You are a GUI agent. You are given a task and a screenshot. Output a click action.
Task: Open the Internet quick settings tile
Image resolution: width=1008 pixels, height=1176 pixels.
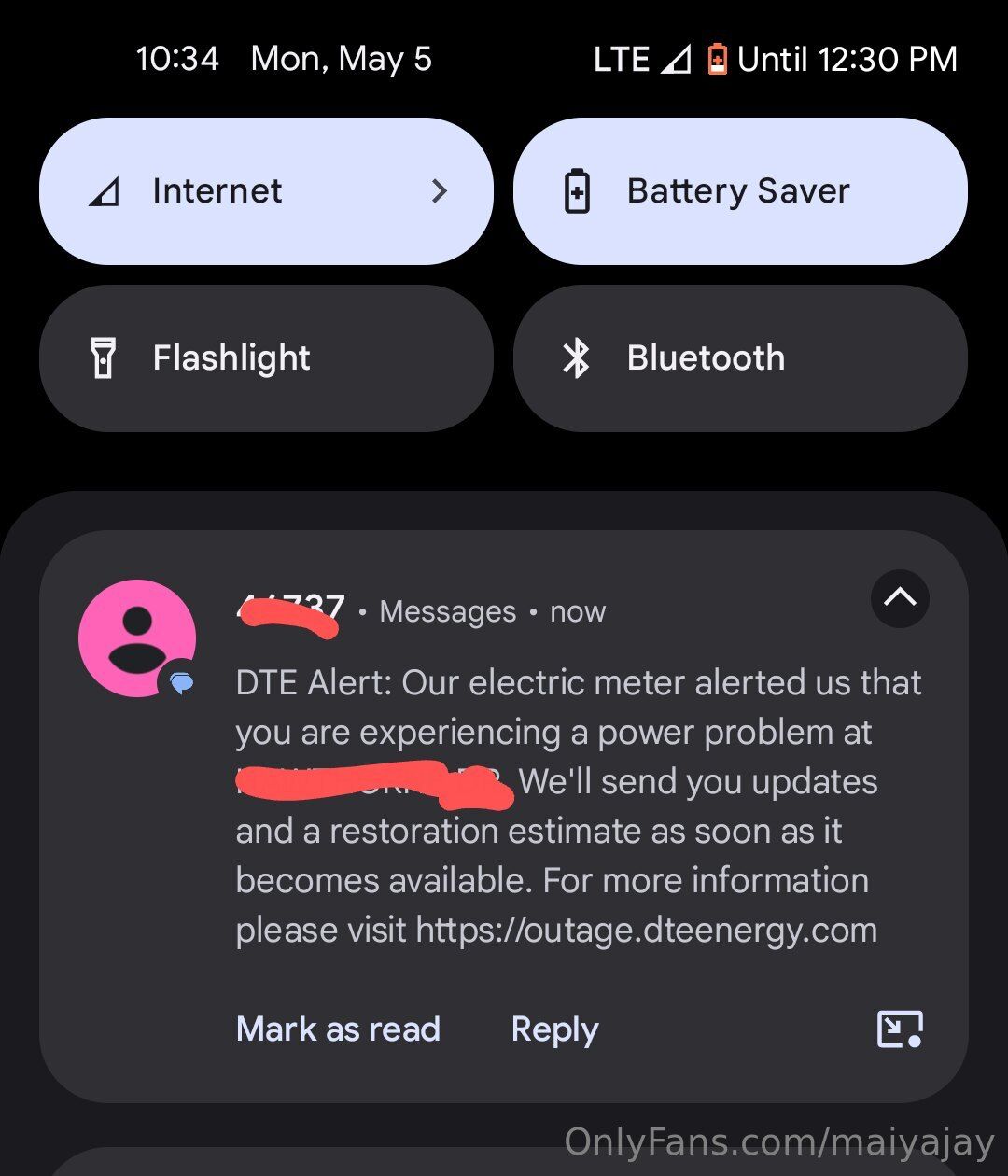pyautogui.click(x=266, y=191)
